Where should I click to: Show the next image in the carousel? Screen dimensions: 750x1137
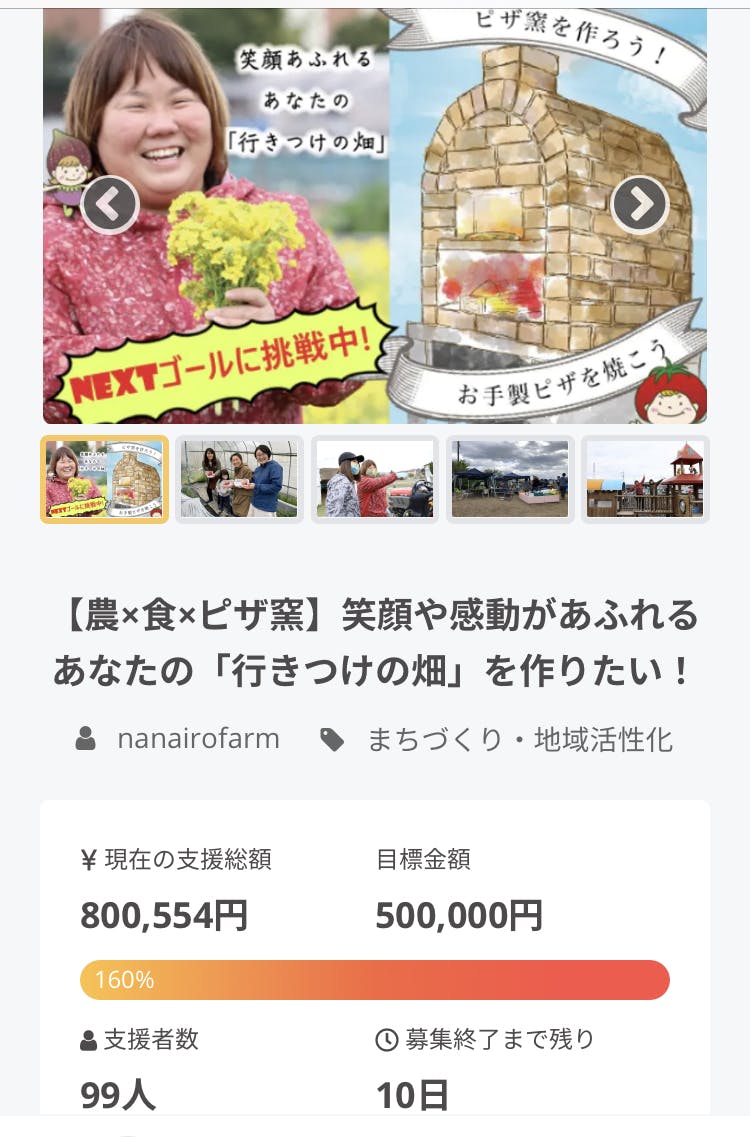[639, 204]
